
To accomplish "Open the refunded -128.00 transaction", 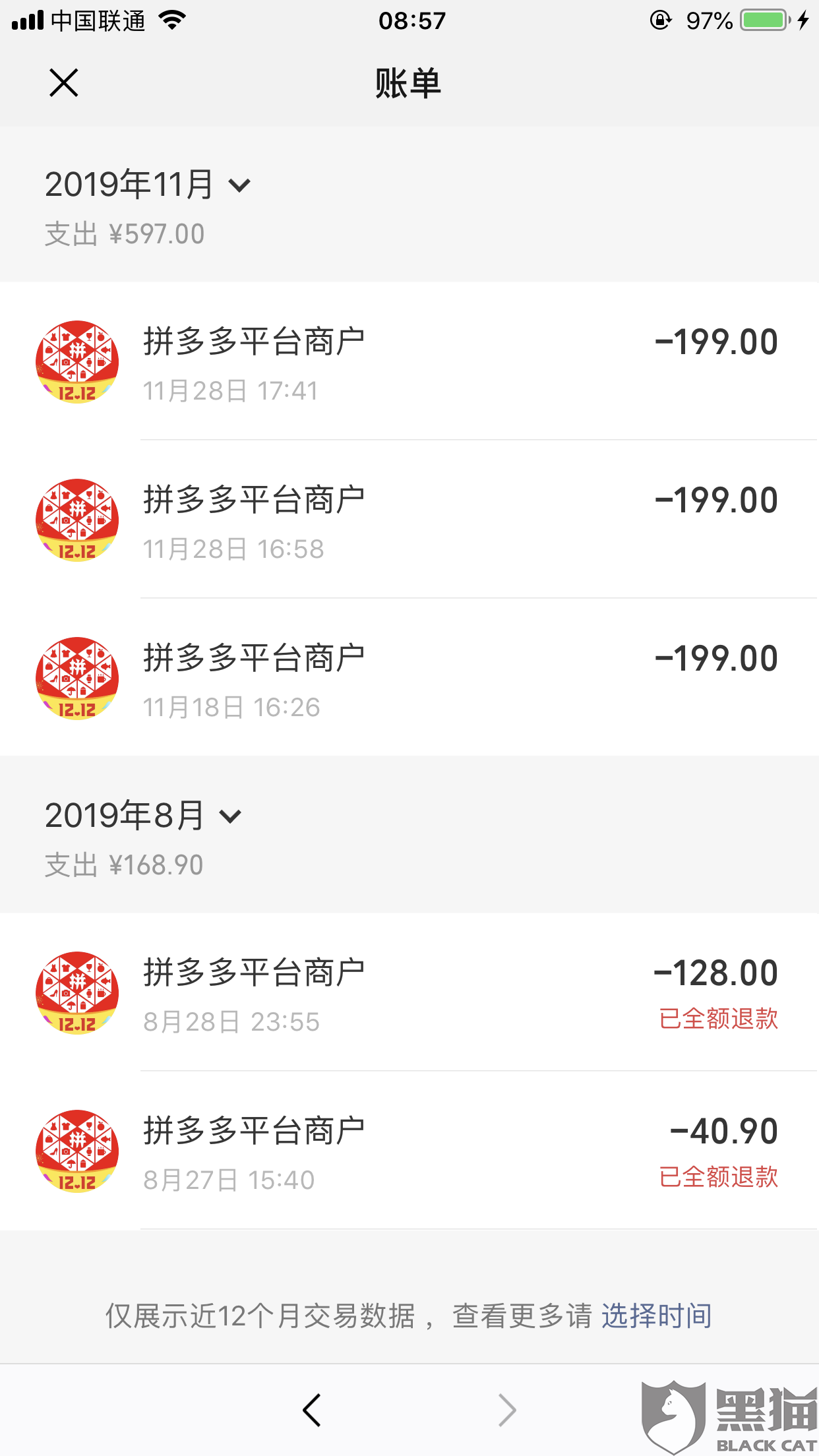I will click(409, 992).
